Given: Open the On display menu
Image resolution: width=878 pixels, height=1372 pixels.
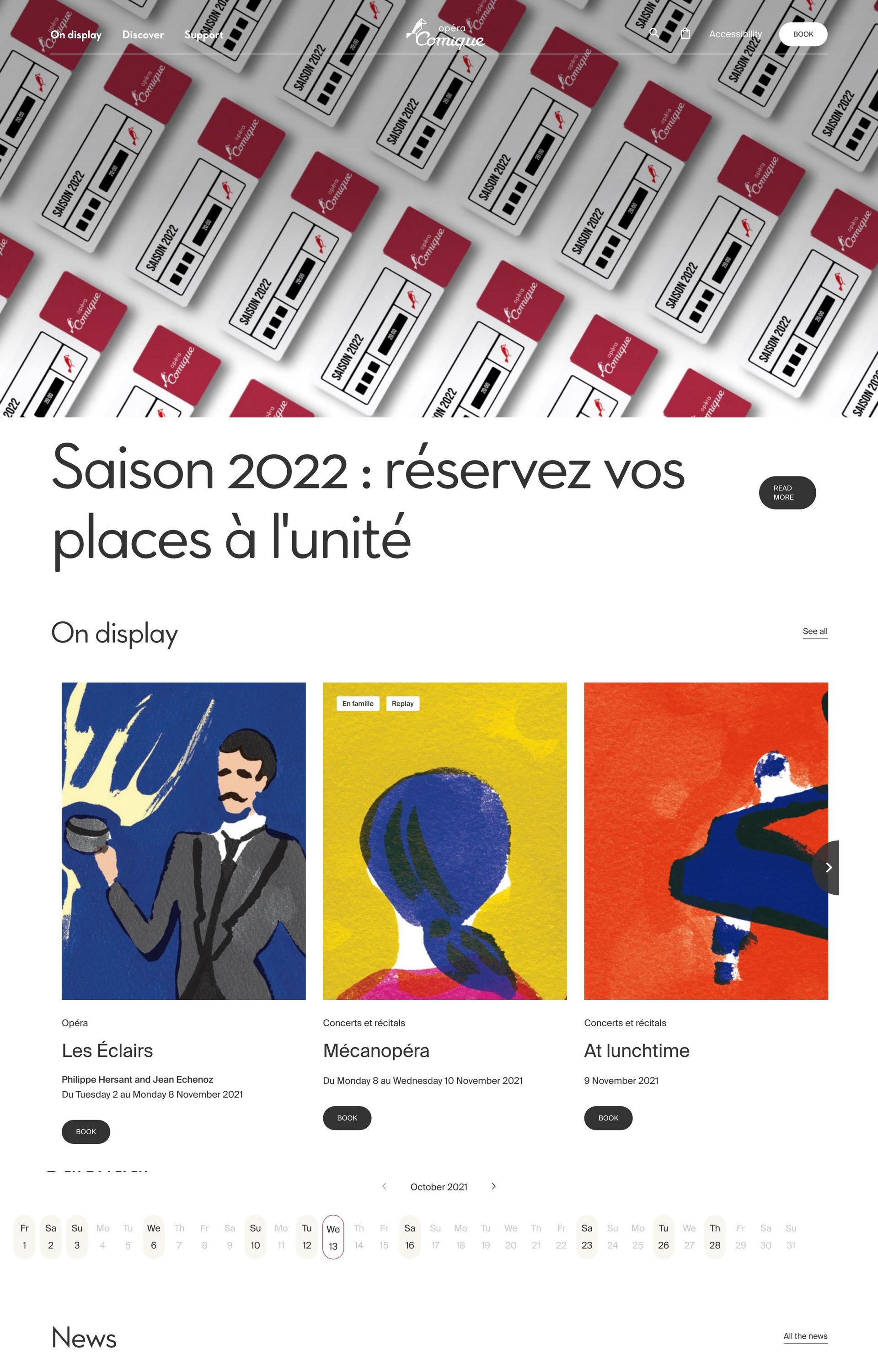Looking at the screenshot, I should pyautogui.click(x=76, y=35).
